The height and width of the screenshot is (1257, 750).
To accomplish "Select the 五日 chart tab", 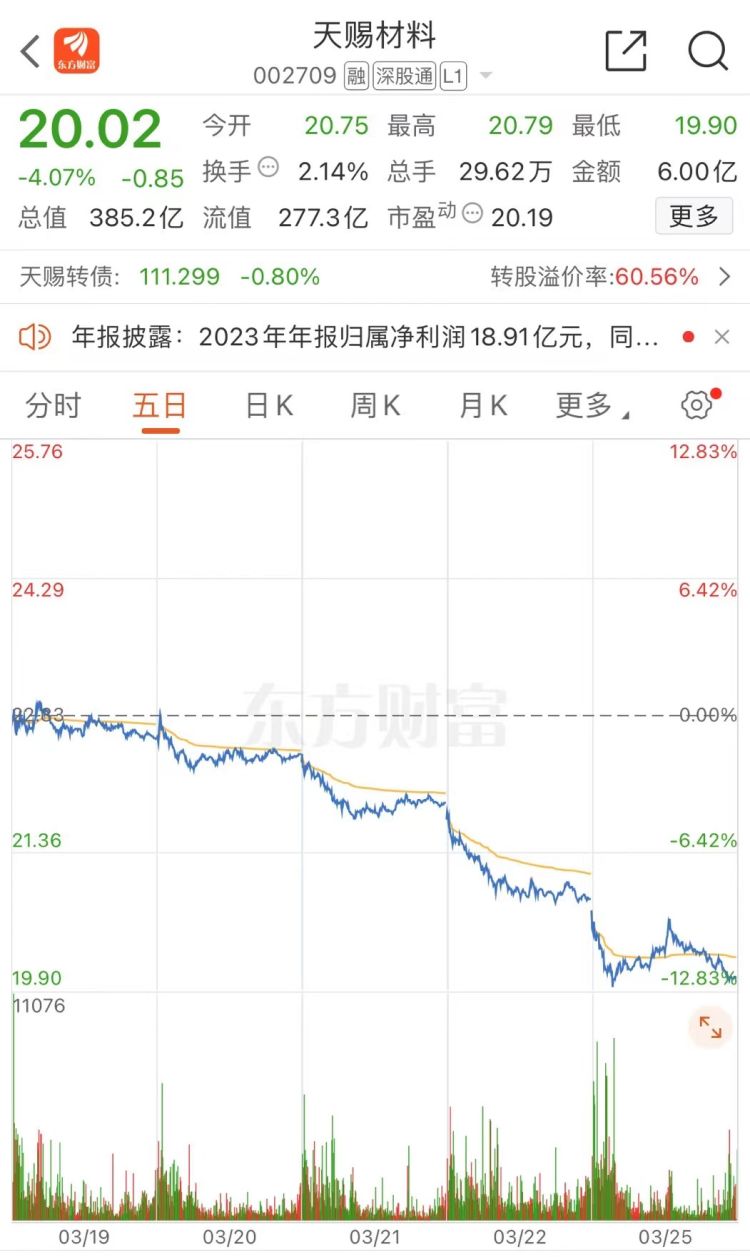I will (160, 405).
